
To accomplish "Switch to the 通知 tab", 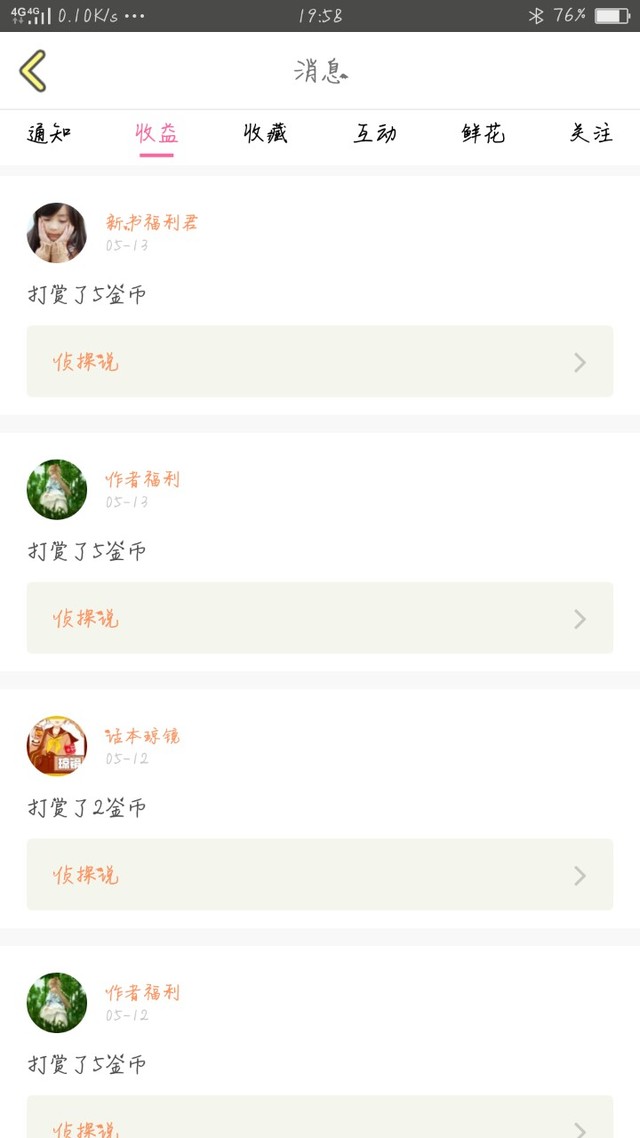I will pyautogui.click(x=49, y=134).
